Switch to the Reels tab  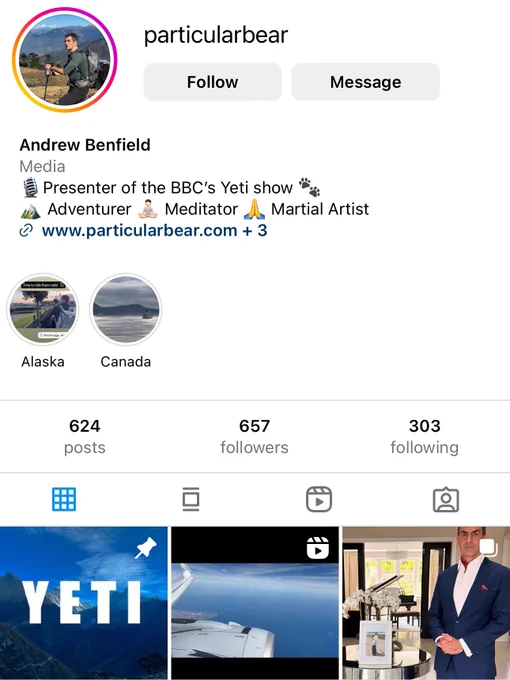tap(319, 499)
